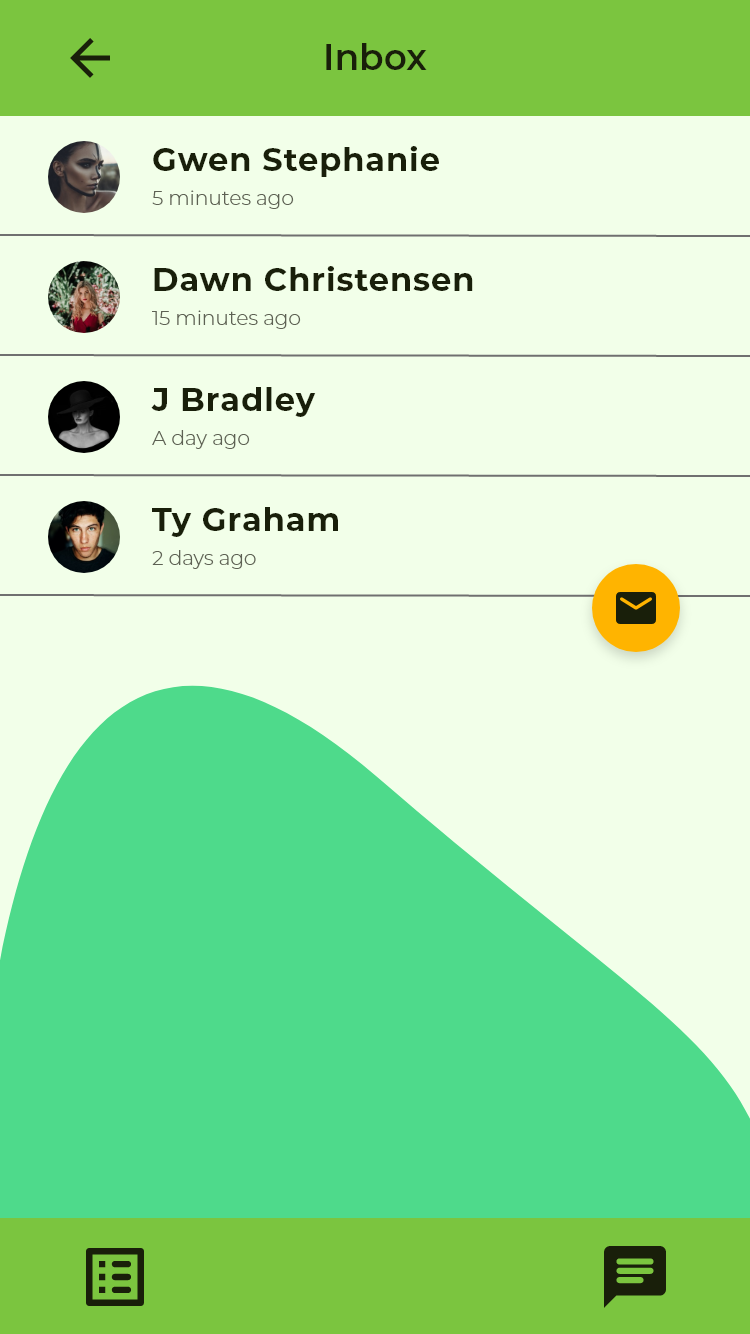Compose a new message with the mail button
750x1334 pixels.
pos(636,608)
